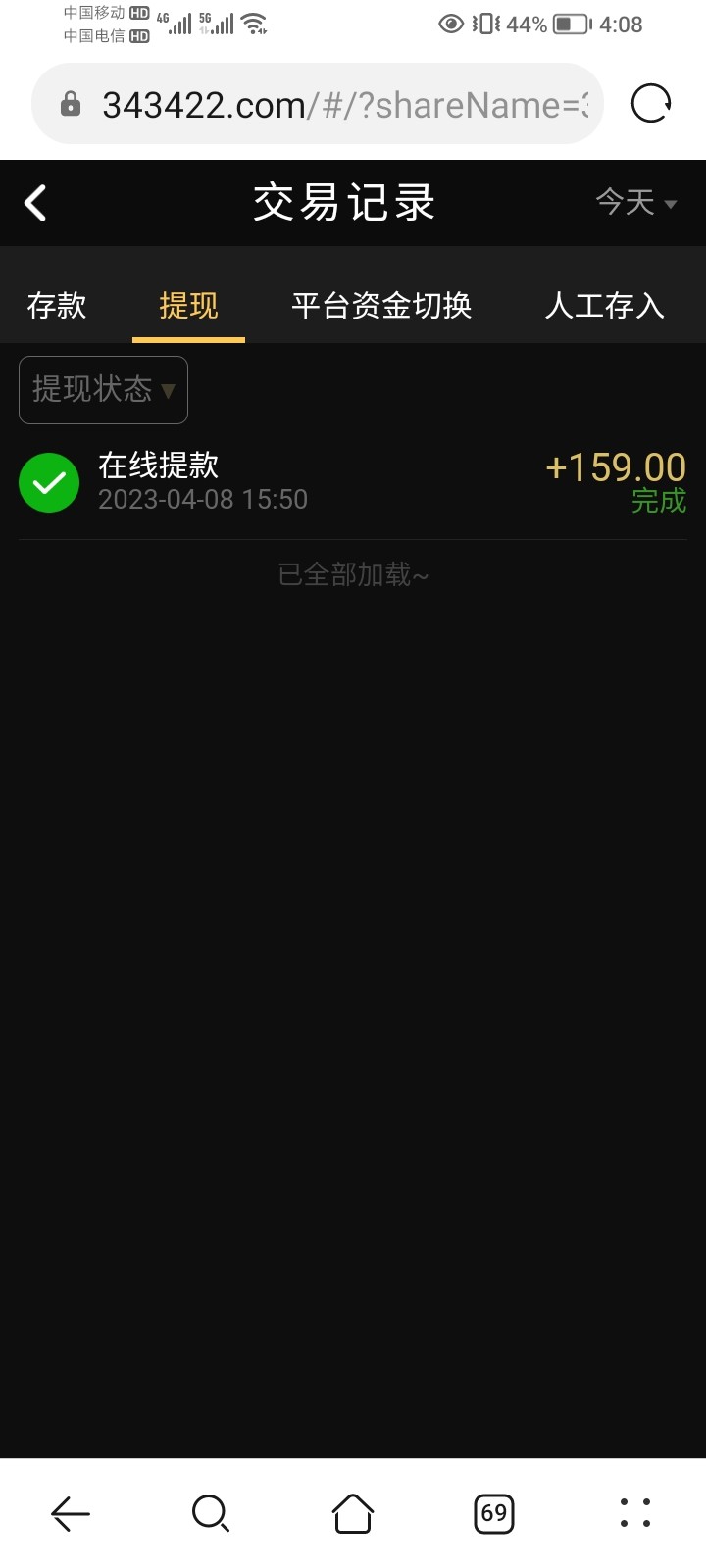
Task: Select the 提现 tab
Action: tap(188, 306)
